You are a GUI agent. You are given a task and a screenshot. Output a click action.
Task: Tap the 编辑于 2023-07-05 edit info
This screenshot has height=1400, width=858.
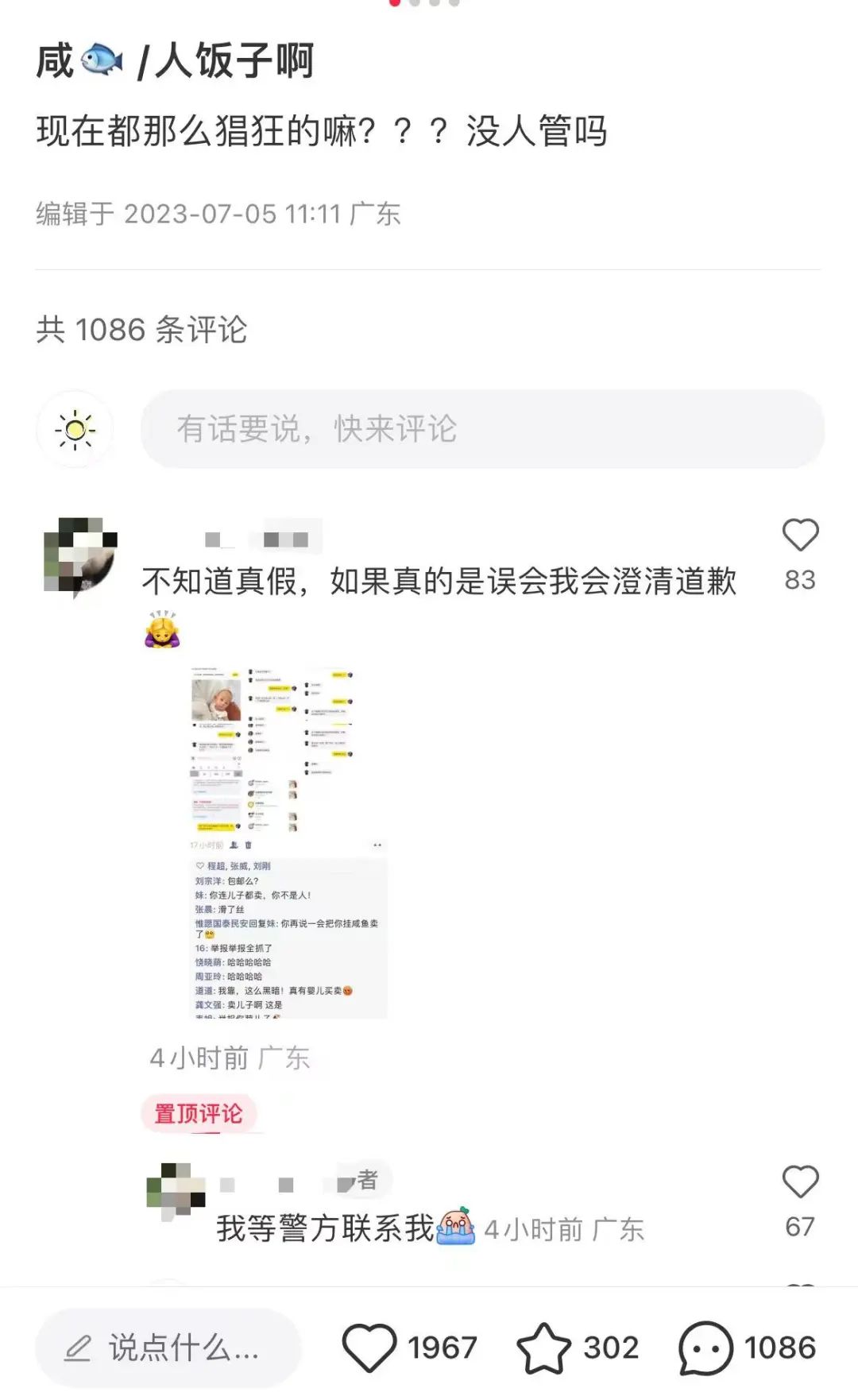218,213
